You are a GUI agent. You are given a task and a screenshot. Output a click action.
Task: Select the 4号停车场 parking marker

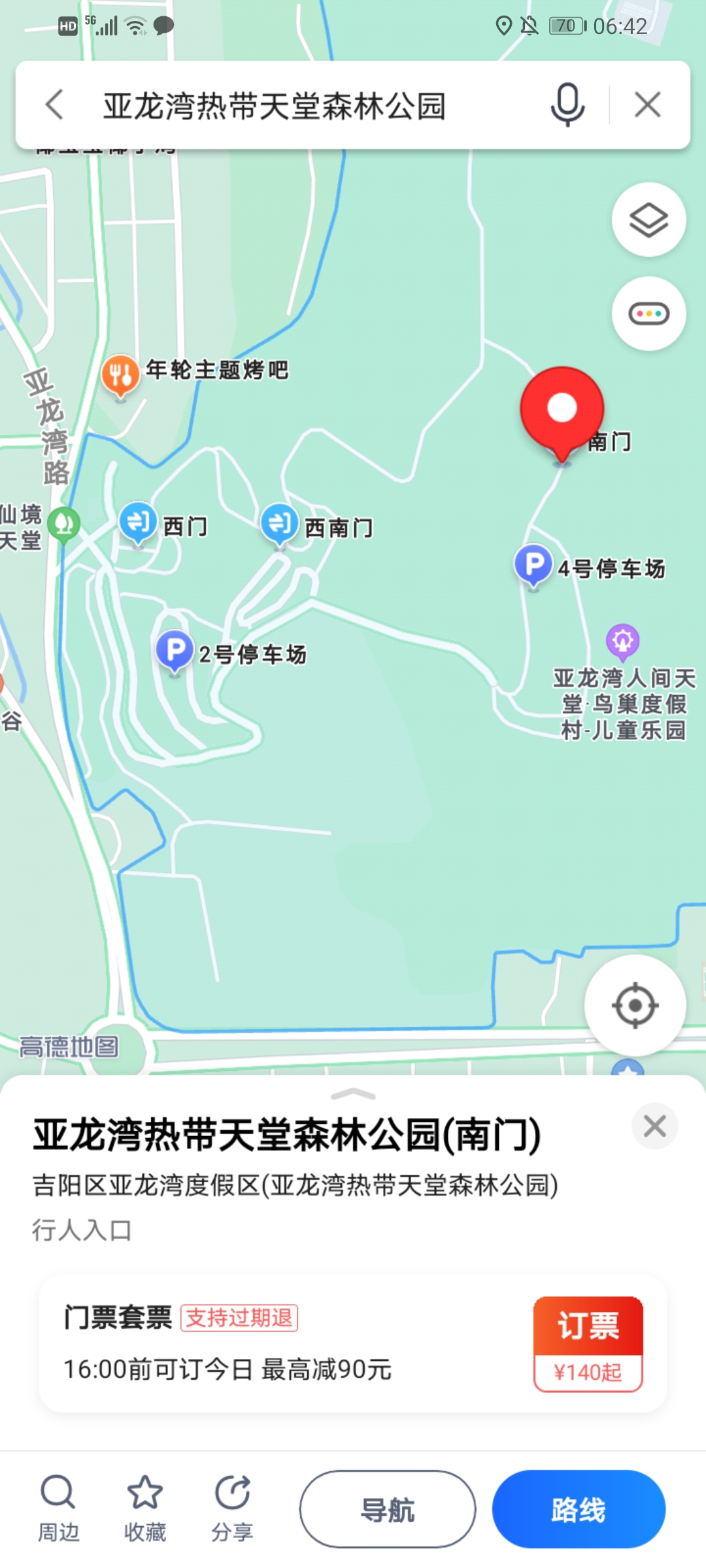pos(533,564)
